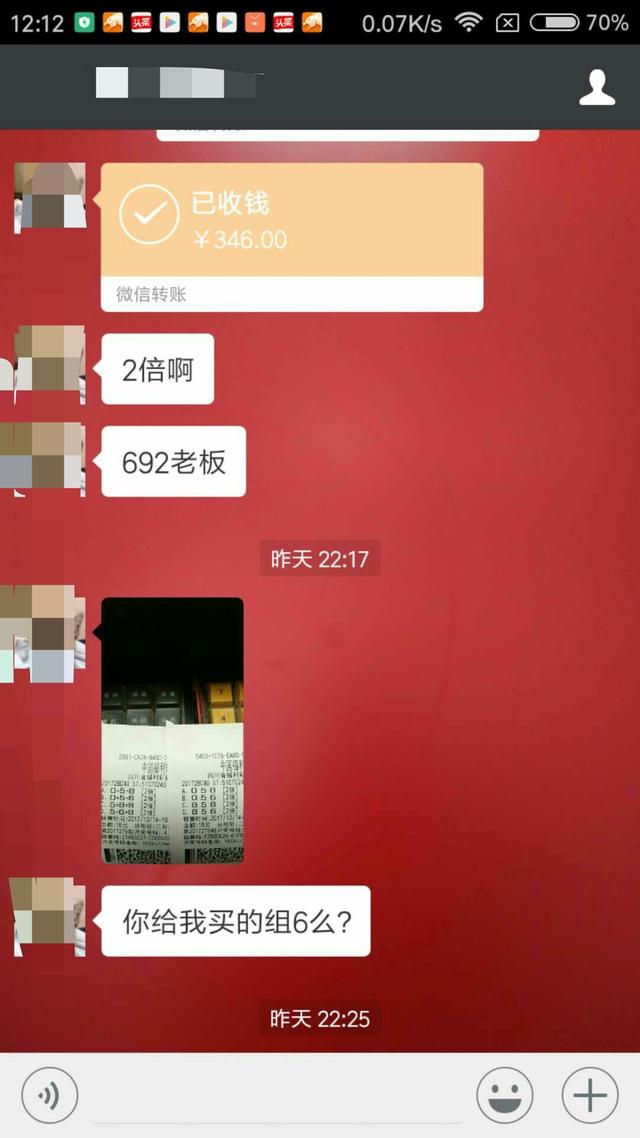Switch to voice message input
The height and width of the screenshot is (1138, 640).
(48, 1095)
